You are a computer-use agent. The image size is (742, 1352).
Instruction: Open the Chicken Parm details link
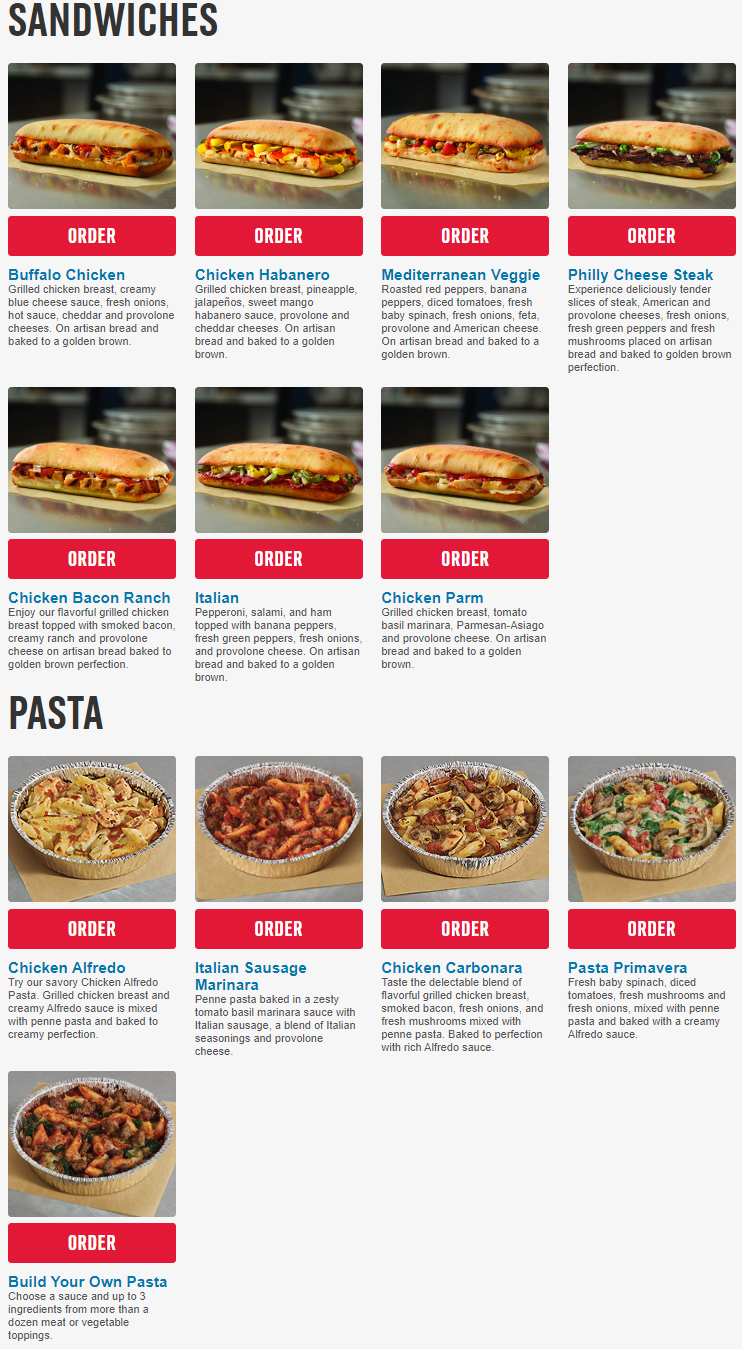426,597
